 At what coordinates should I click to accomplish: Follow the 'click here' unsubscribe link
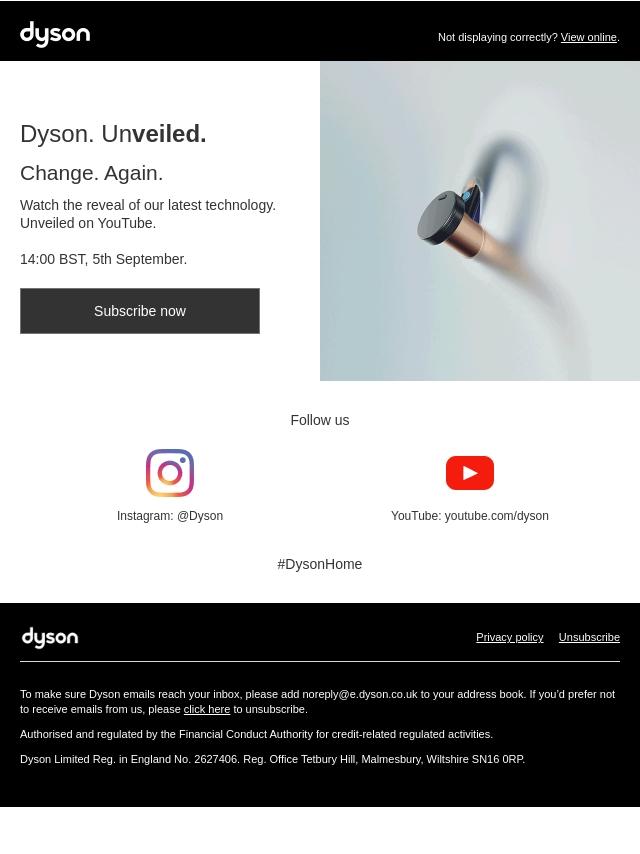(207, 710)
